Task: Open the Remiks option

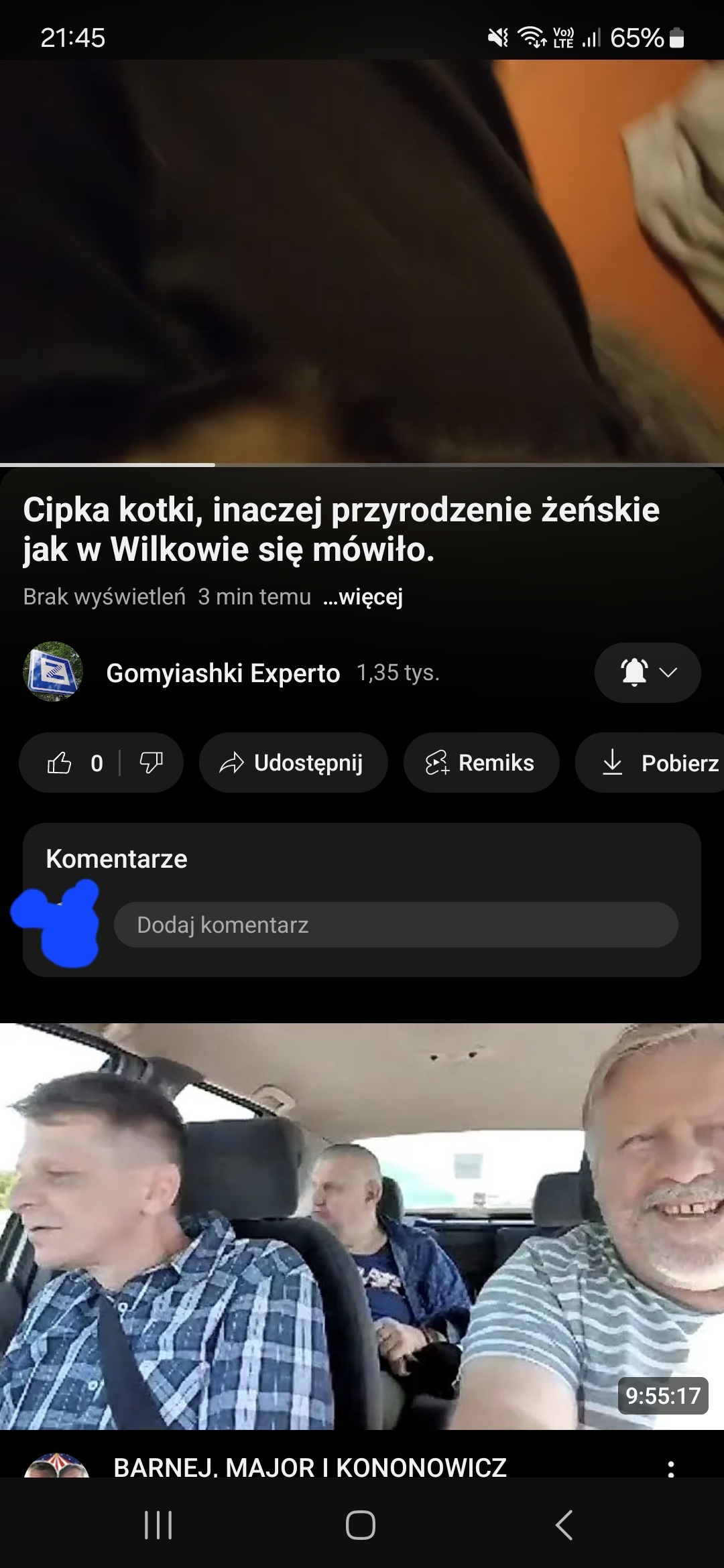Action: (481, 763)
